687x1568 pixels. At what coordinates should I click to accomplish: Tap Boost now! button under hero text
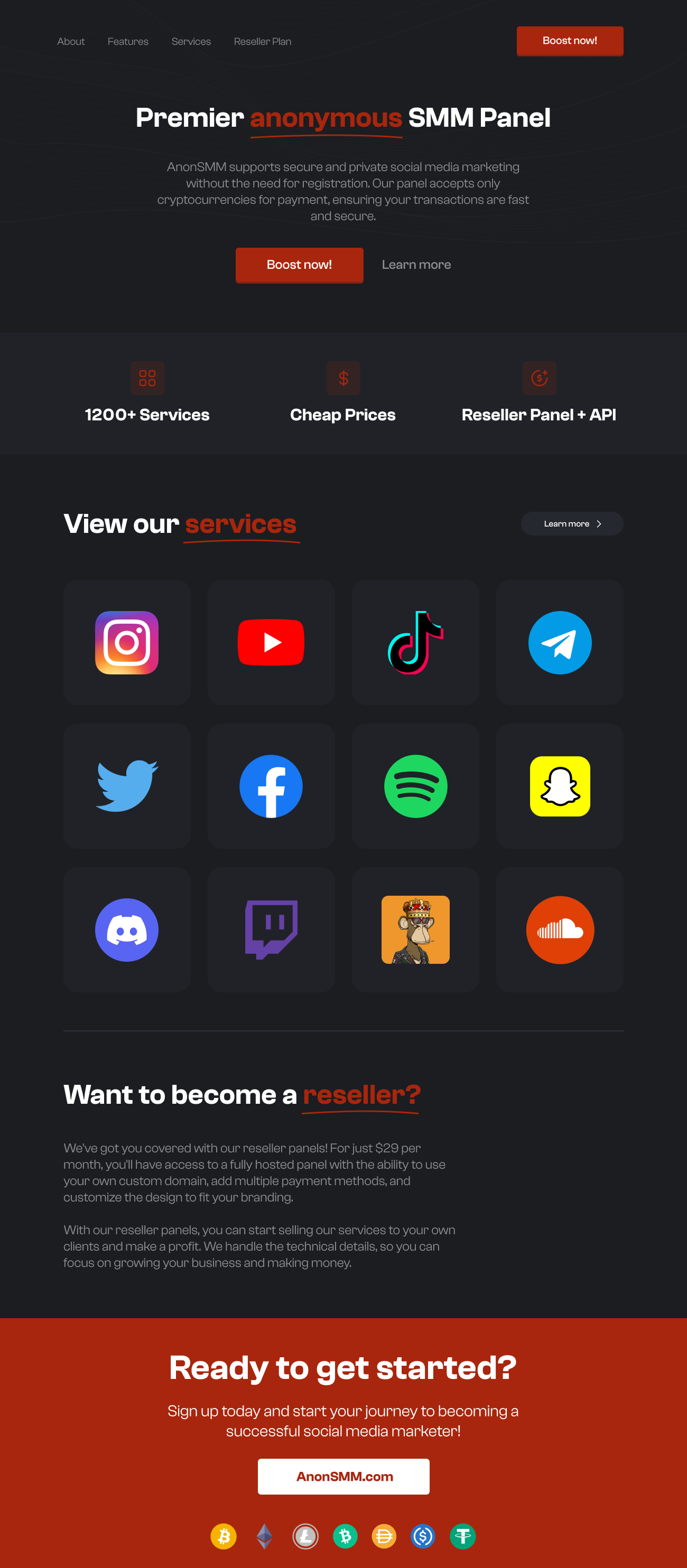click(299, 265)
